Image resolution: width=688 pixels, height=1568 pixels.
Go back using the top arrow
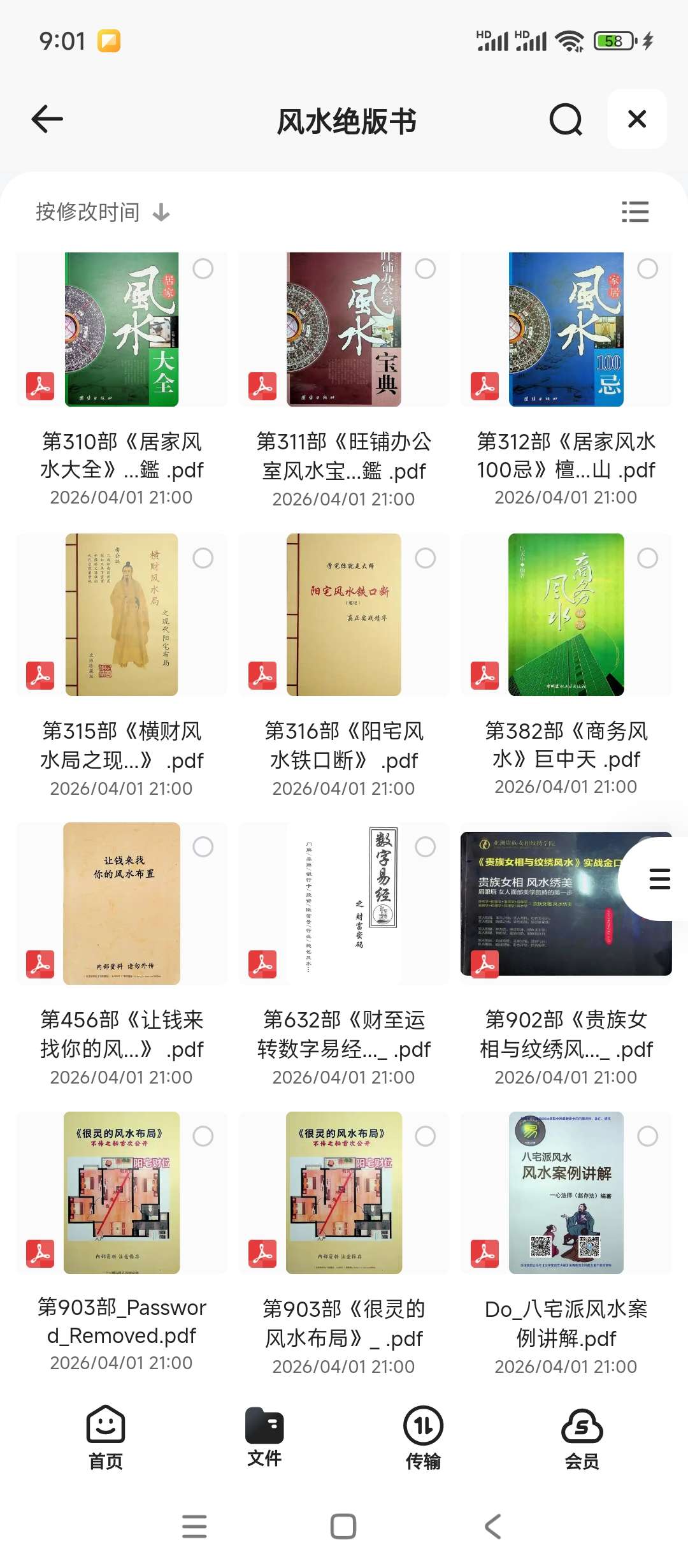click(47, 119)
